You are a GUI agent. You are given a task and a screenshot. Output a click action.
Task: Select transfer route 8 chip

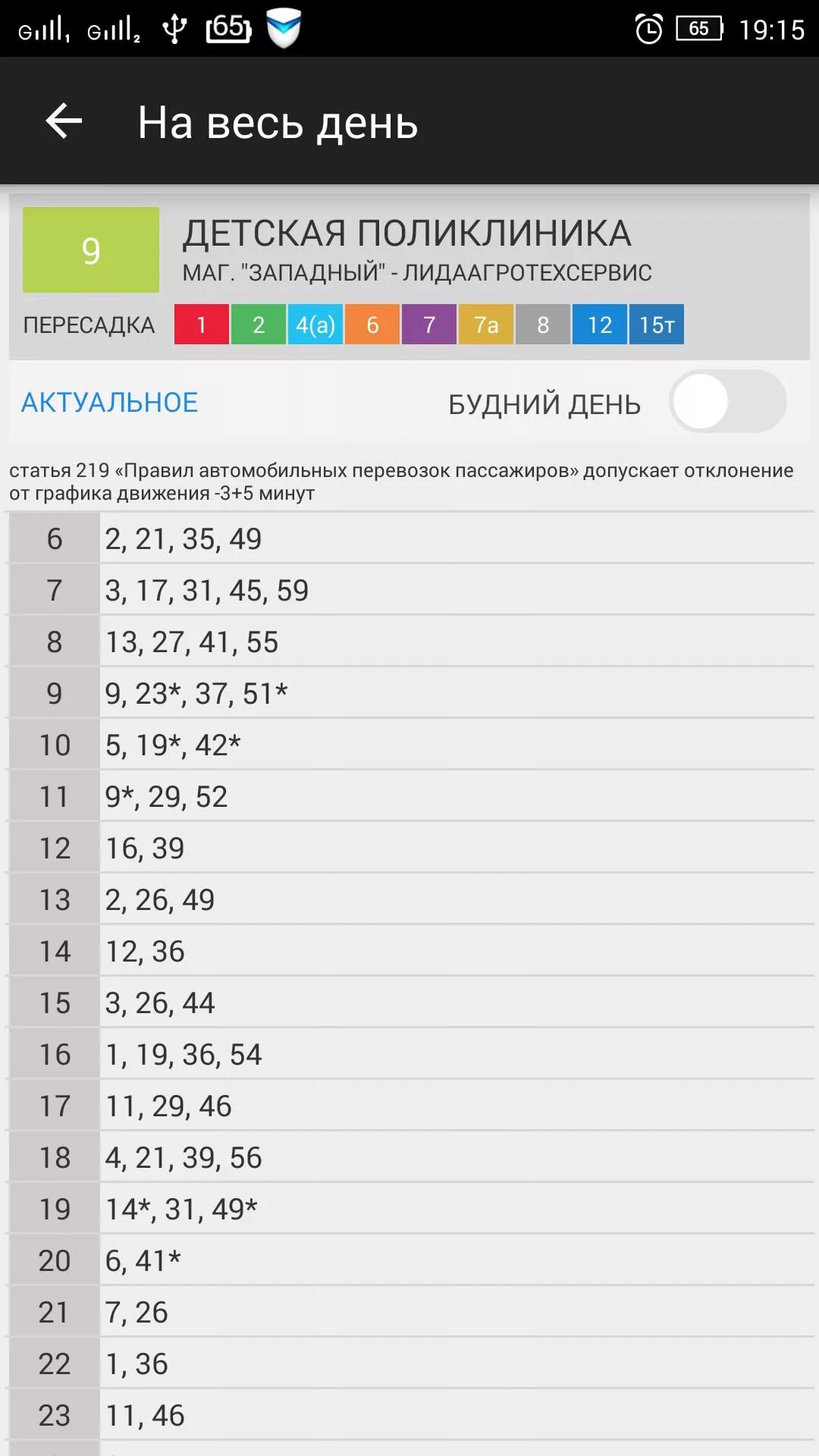point(543,325)
